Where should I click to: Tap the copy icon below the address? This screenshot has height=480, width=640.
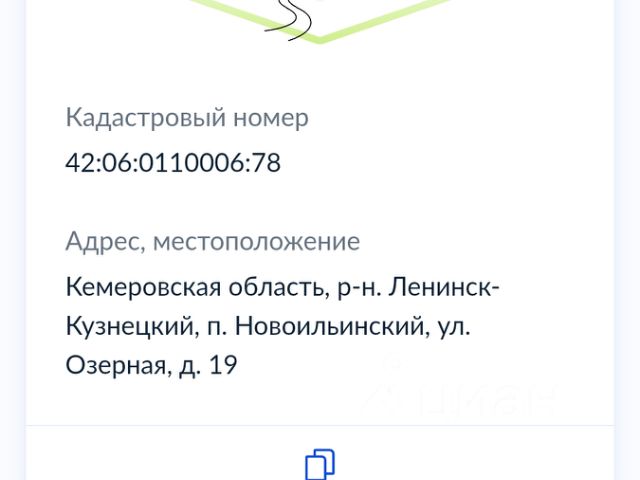click(320, 464)
